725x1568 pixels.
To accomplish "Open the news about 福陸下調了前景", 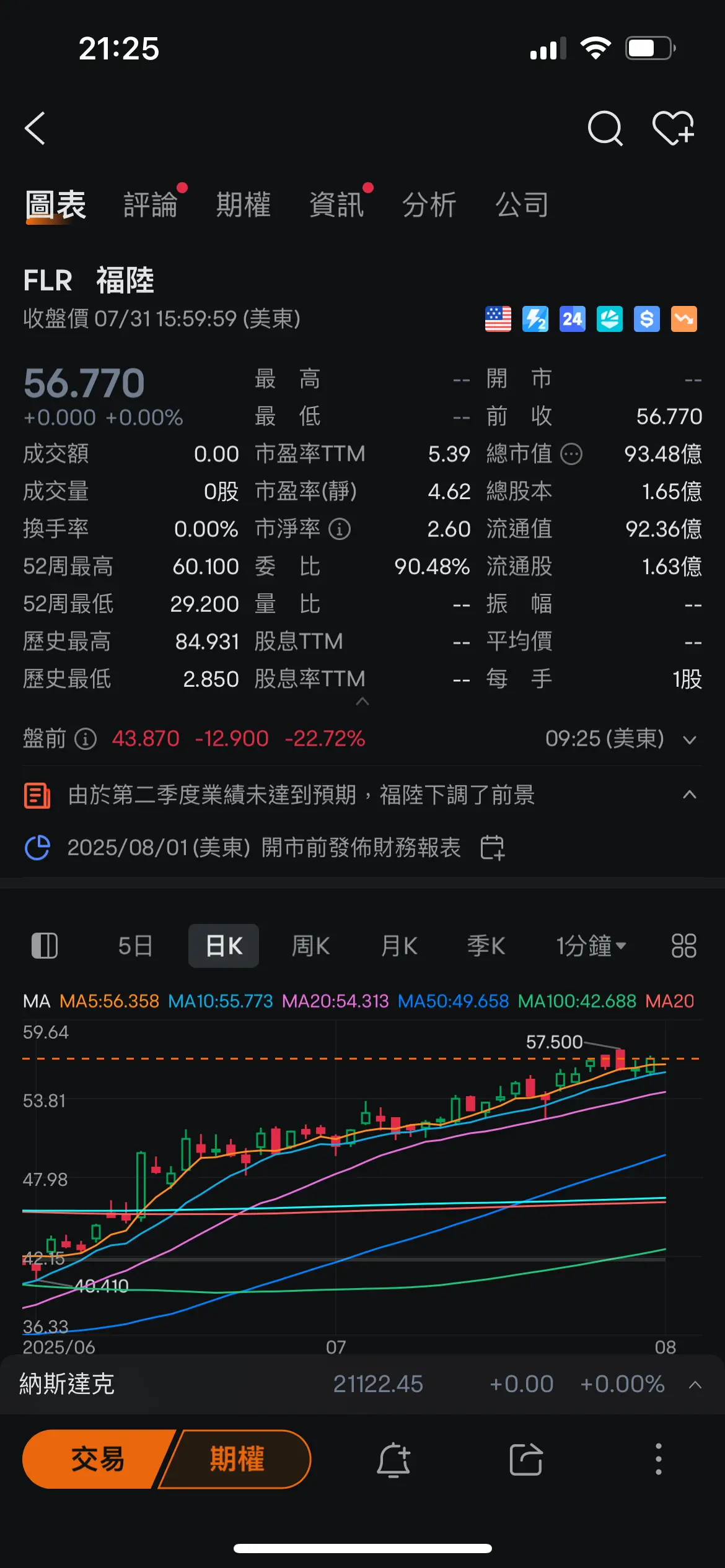I will (301, 795).
